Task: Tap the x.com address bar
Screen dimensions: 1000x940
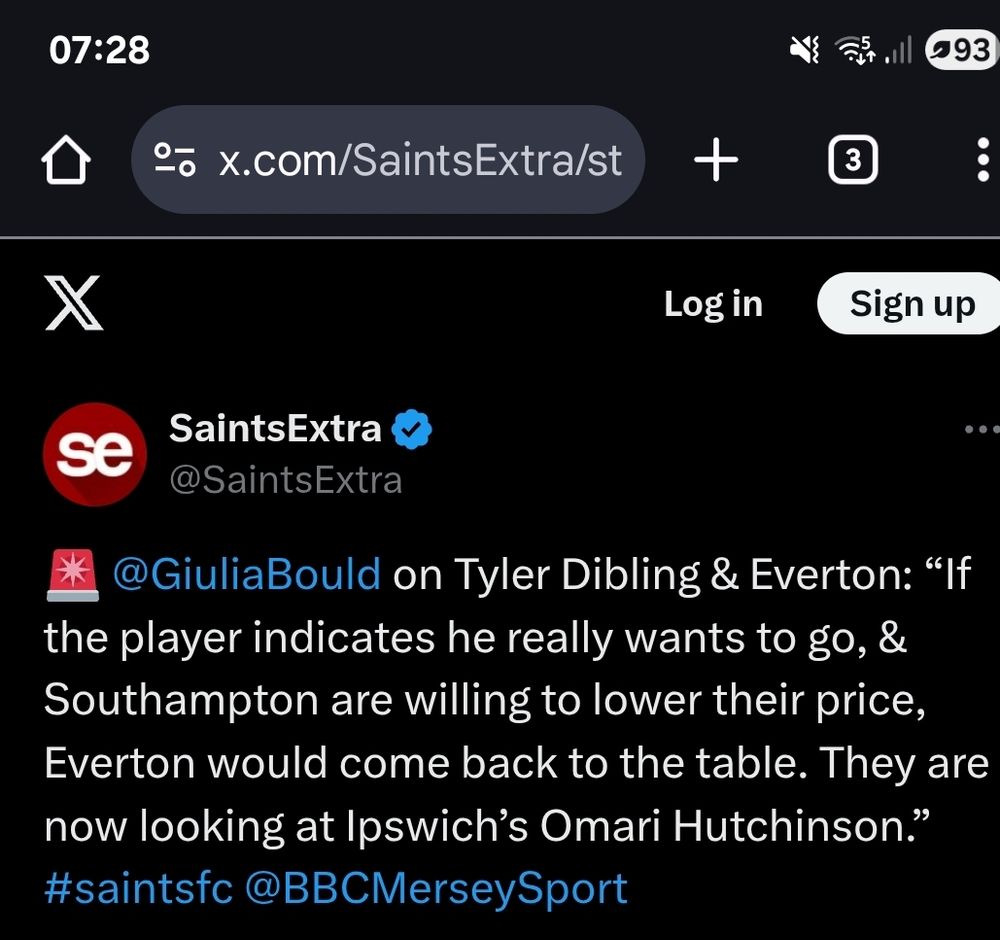Action: (x=388, y=159)
